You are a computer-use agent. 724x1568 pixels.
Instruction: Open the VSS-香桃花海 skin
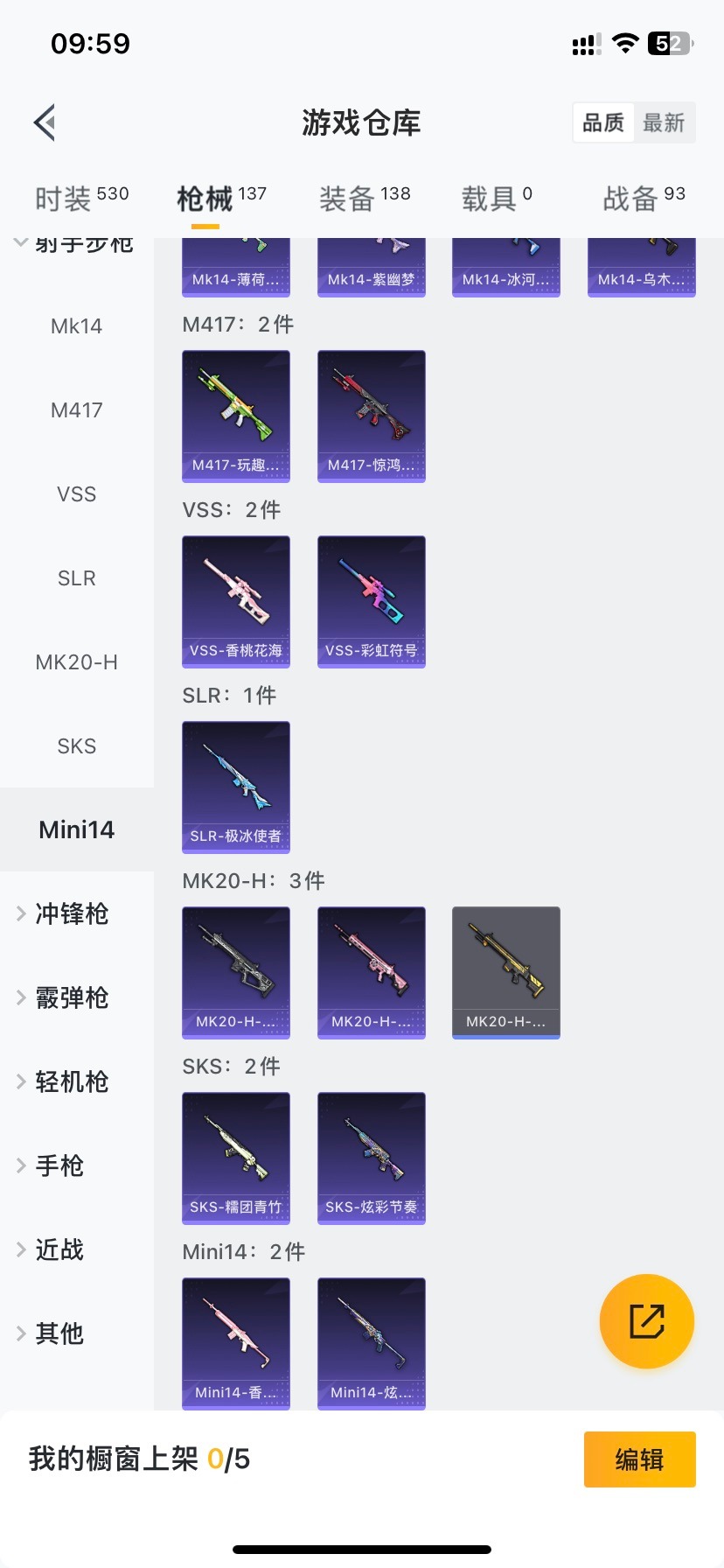[x=236, y=602]
